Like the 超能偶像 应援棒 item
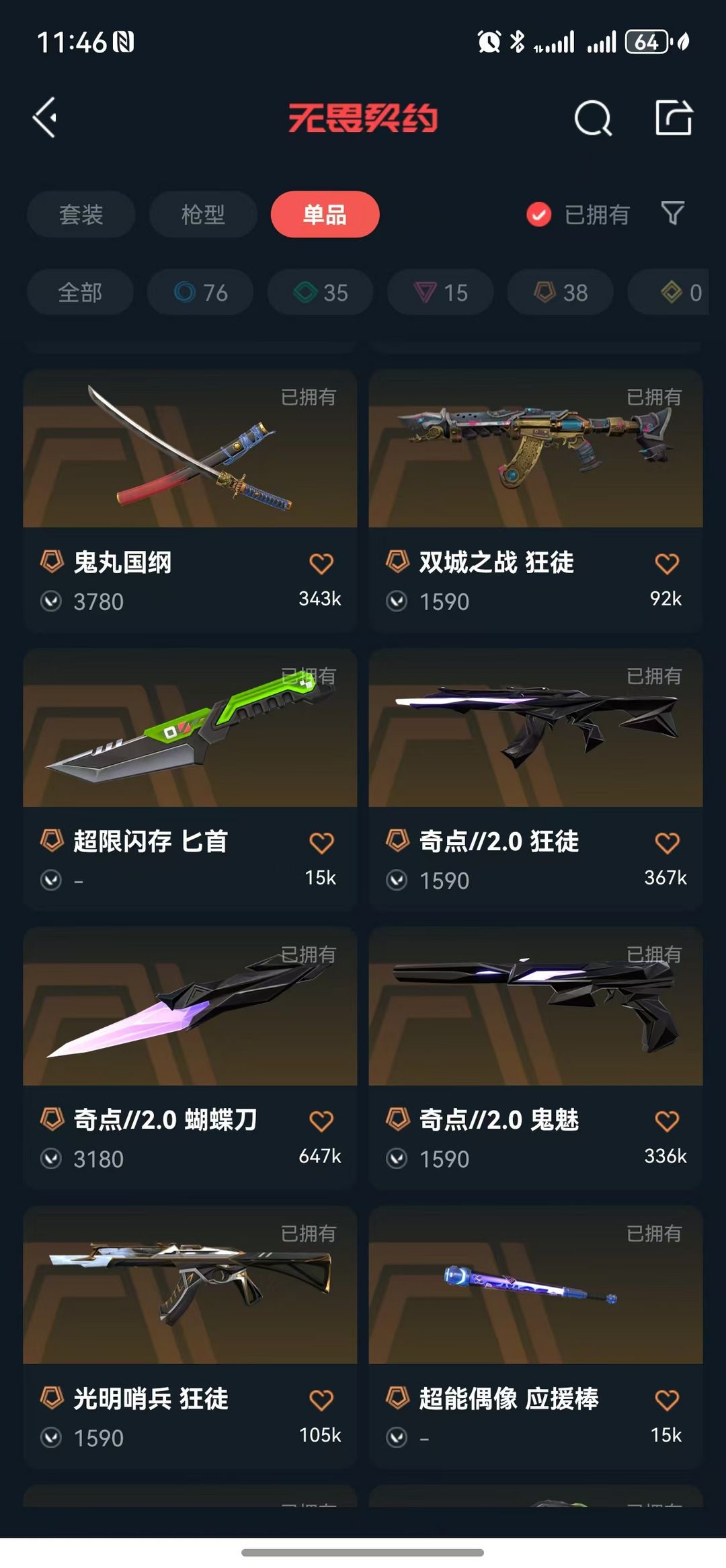The height and width of the screenshot is (1568, 726). tap(667, 1401)
